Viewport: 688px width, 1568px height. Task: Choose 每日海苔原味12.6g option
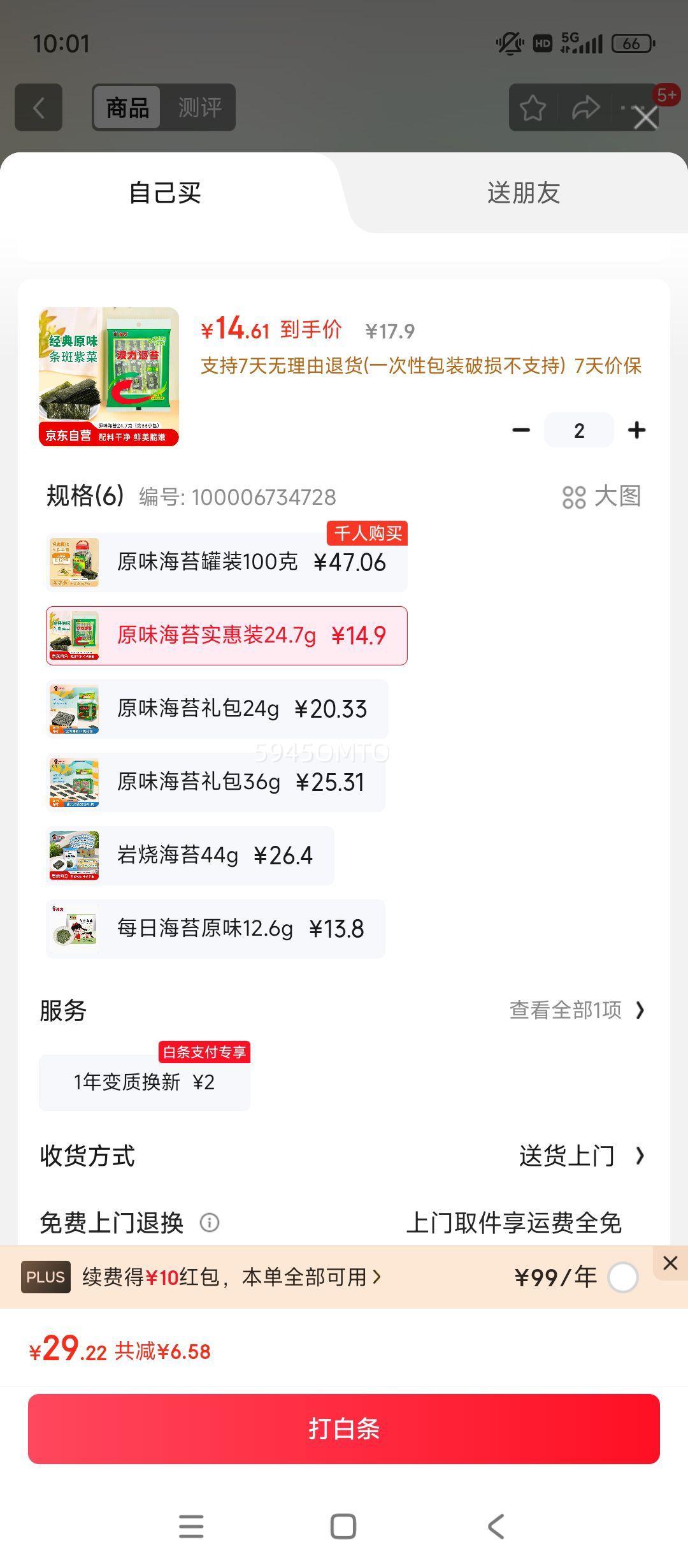[x=215, y=929]
